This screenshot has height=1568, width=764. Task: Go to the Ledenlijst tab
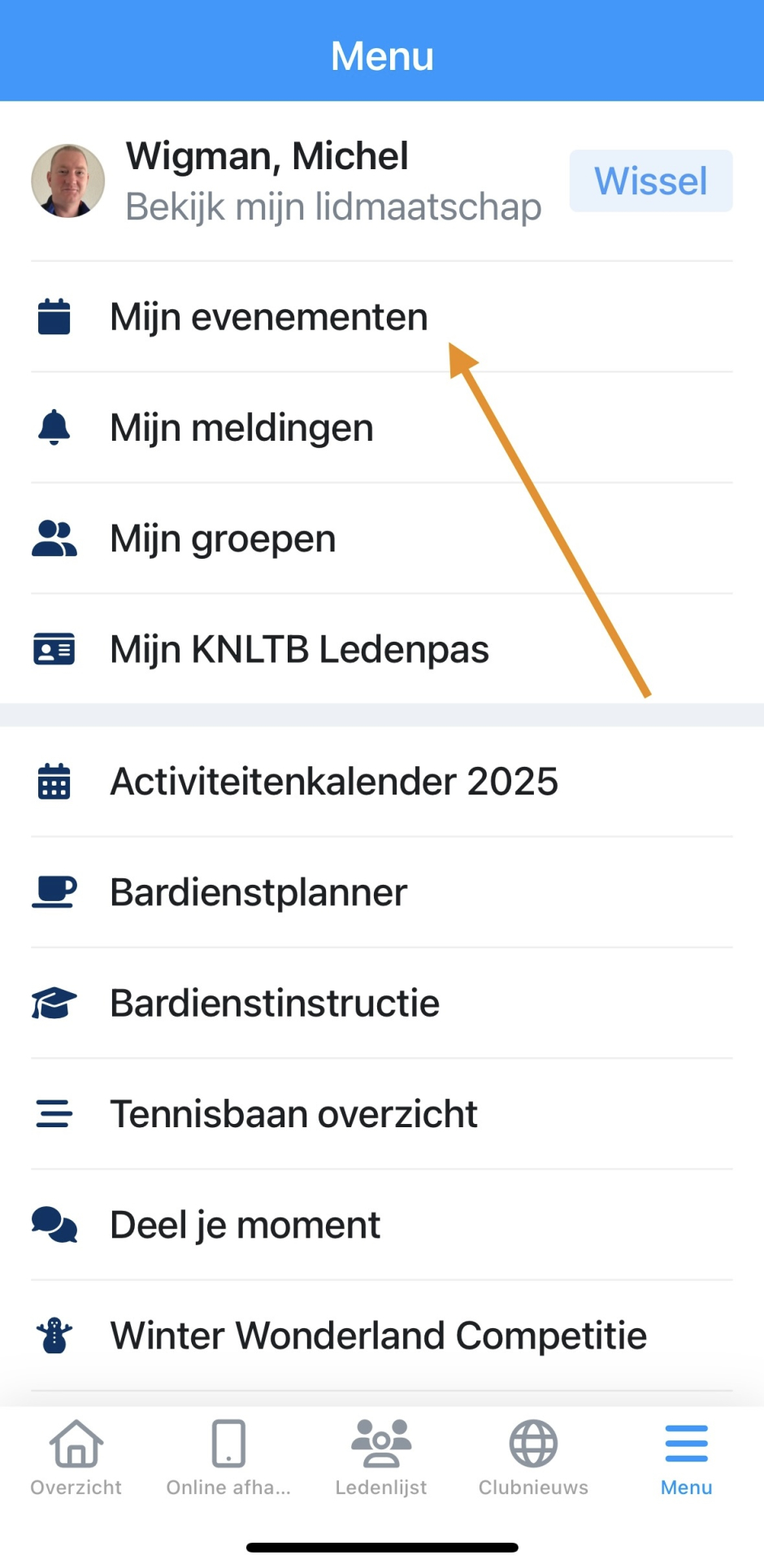[x=381, y=1457]
